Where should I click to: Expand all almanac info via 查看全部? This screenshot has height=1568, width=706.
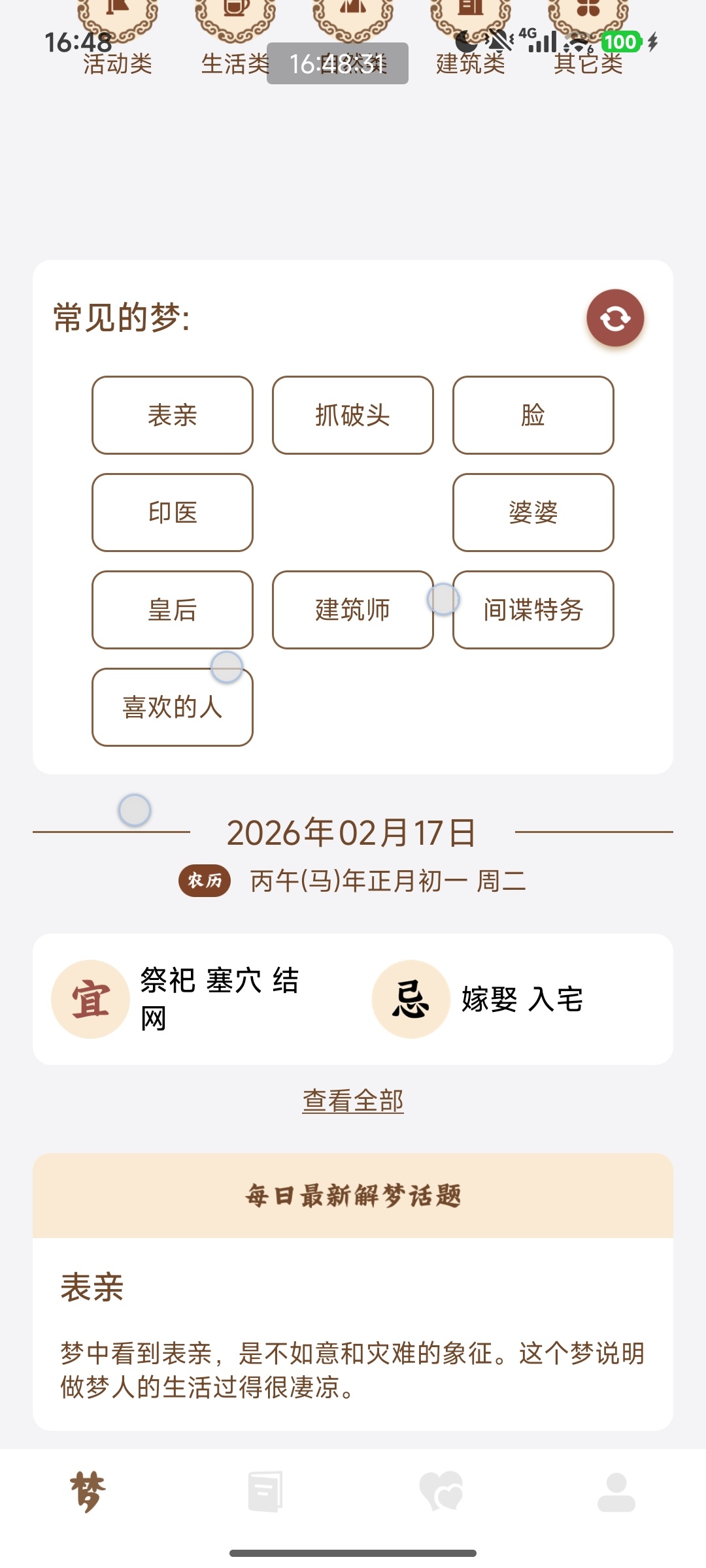[x=352, y=1100]
